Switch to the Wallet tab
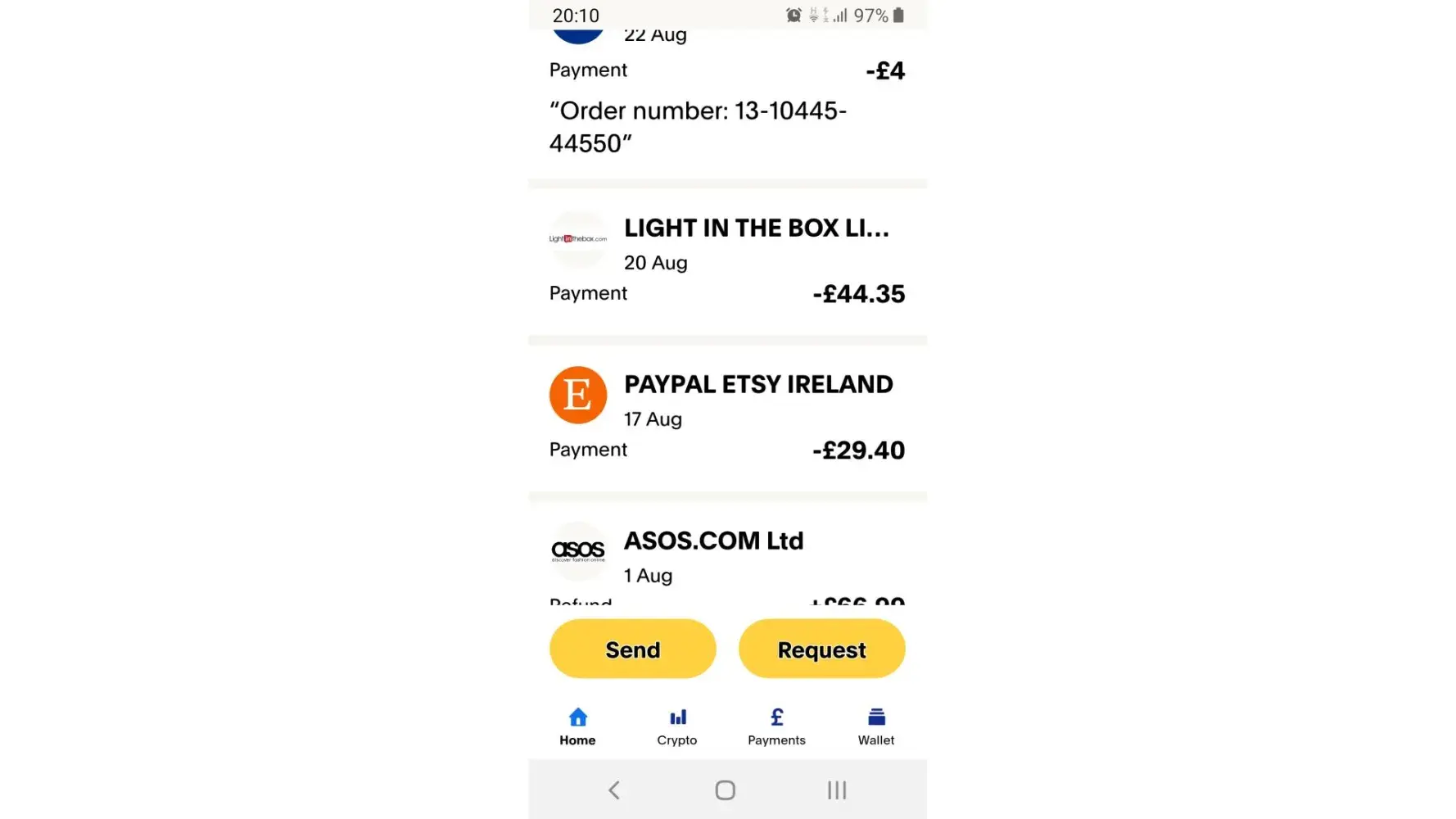 coord(875,726)
